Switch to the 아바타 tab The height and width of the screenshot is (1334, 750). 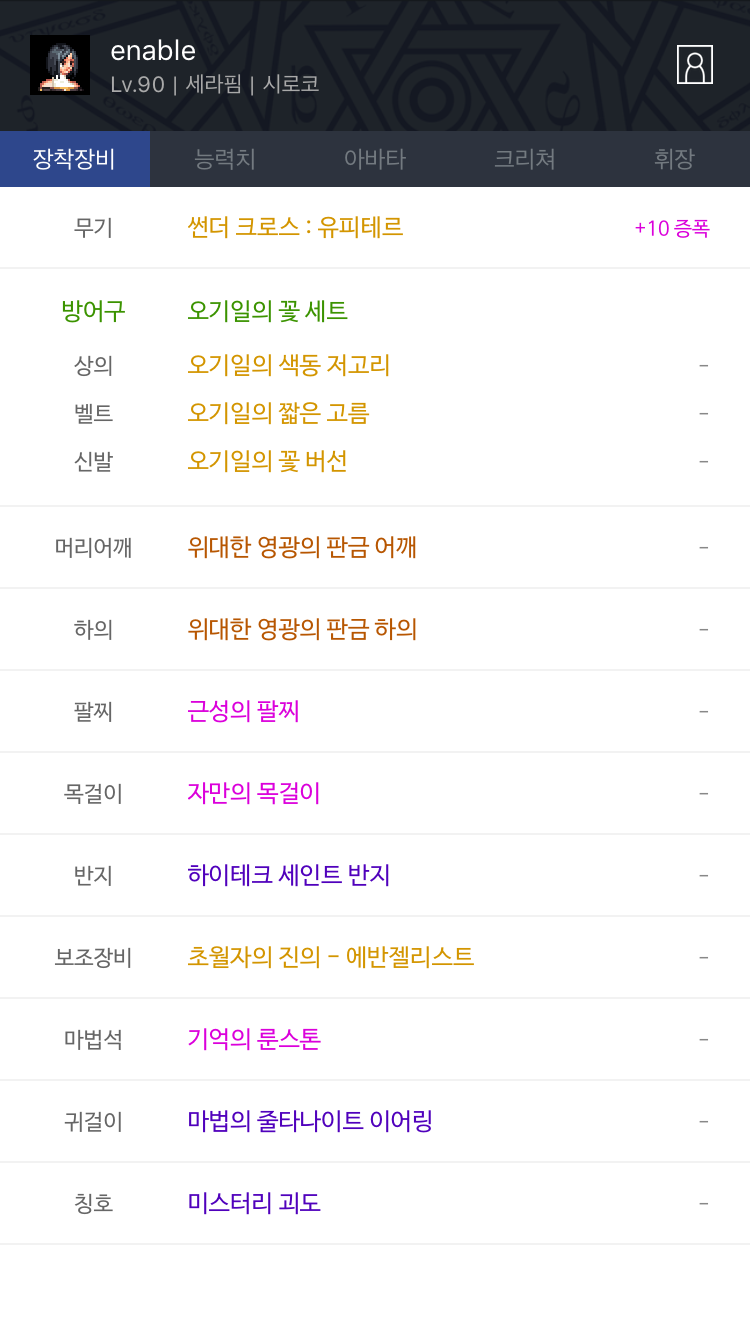click(x=375, y=159)
